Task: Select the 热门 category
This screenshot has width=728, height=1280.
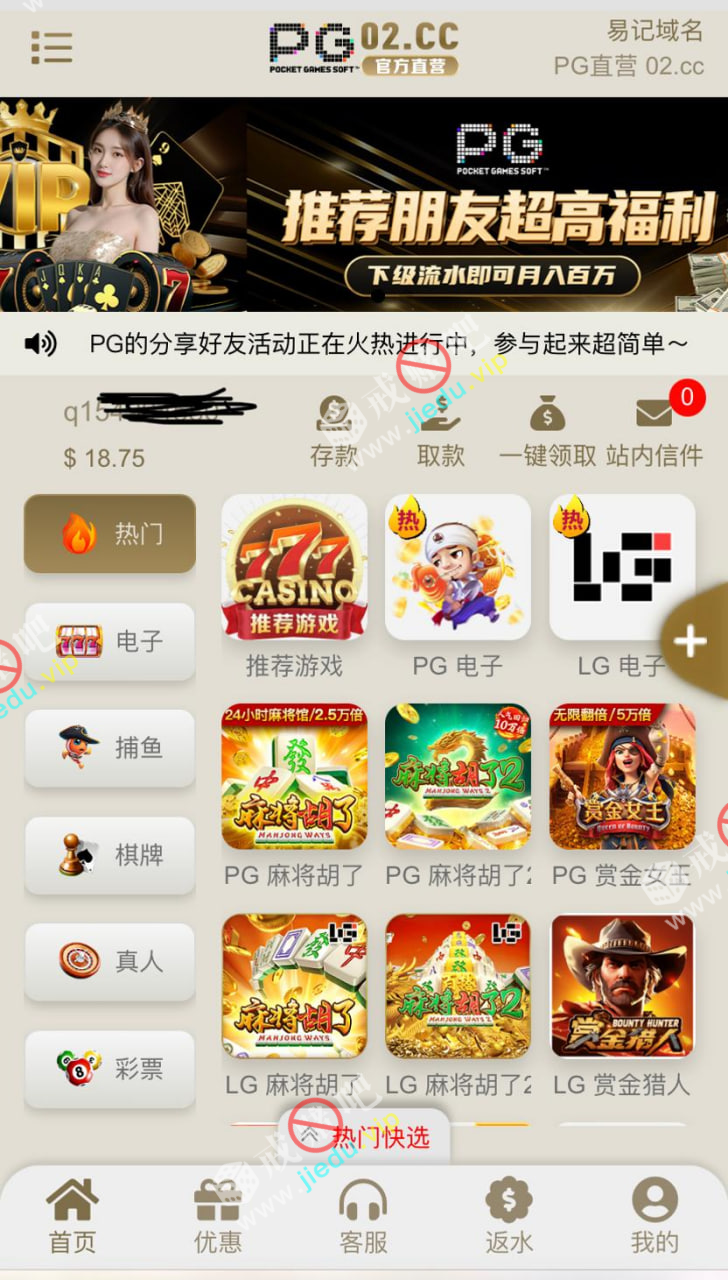Action: point(110,533)
